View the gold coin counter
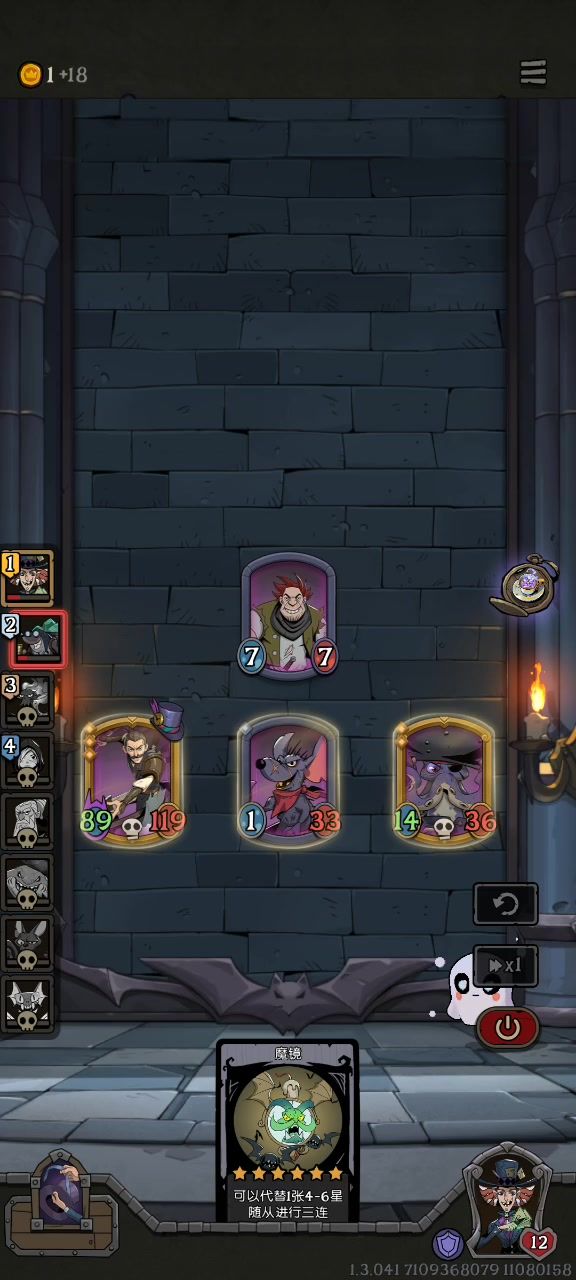 (53, 74)
